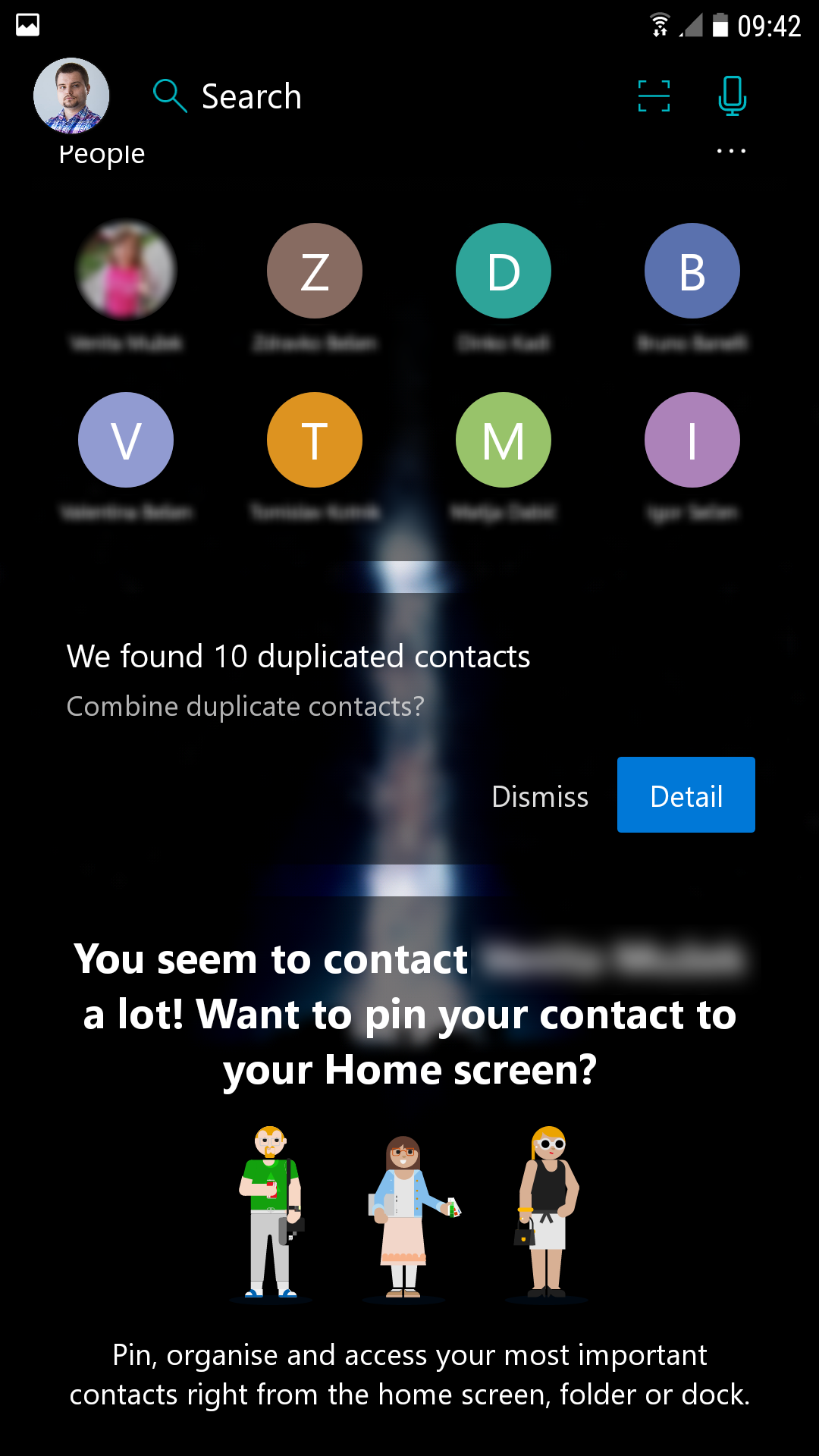This screenshot has width=819, height=1456.
Task: Dismiss the duplicated contacts suggestion
Action: point(540,796)
